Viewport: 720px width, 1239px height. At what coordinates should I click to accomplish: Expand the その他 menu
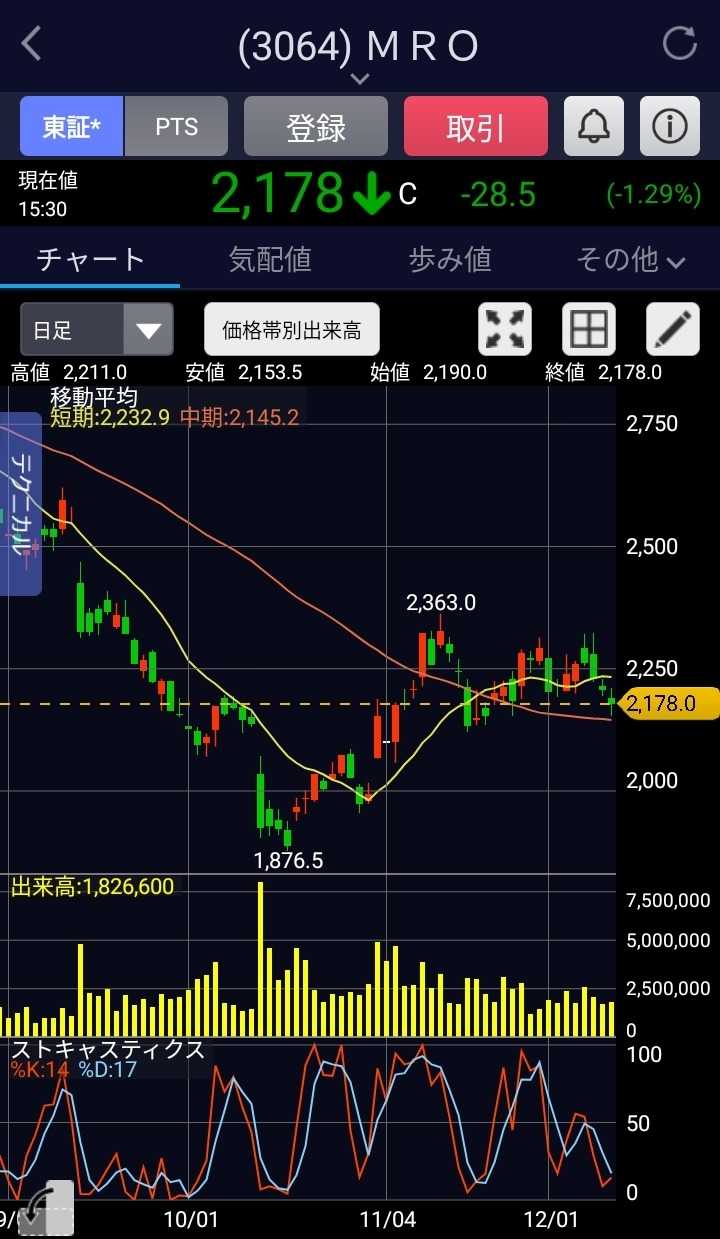(x=630, y=260)
